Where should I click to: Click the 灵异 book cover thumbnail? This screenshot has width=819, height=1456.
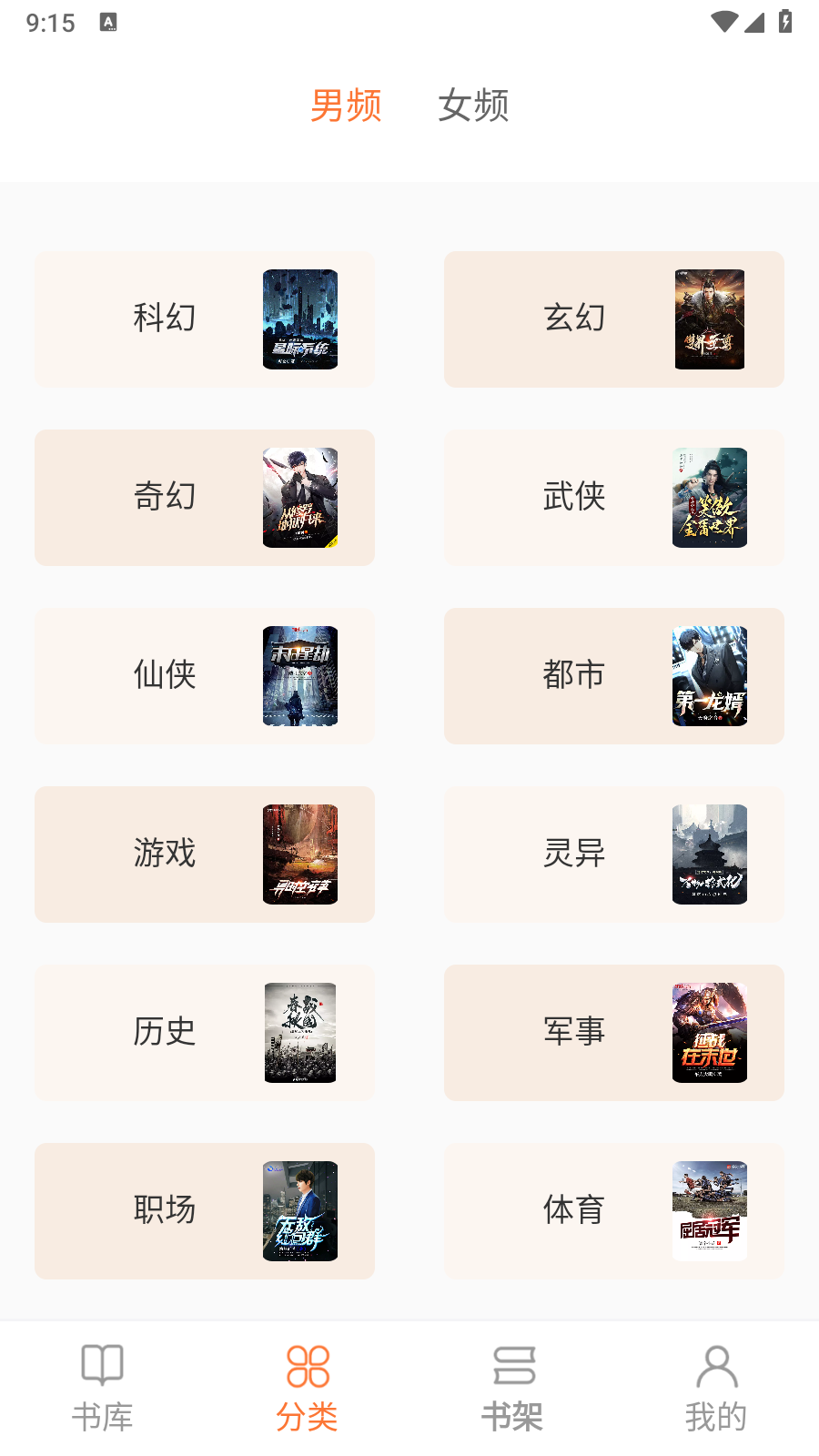tap(709, 854)
